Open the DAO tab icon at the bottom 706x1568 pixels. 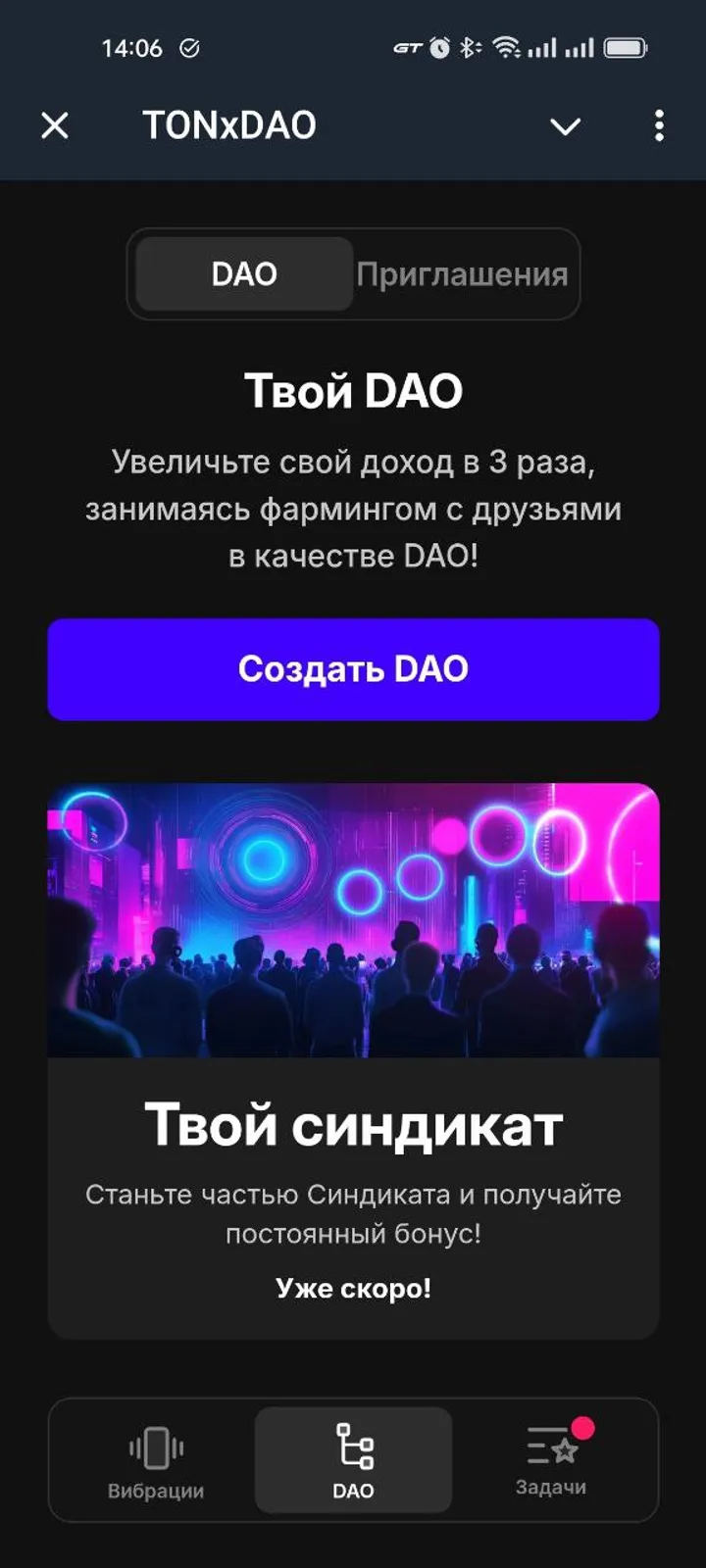tap(353, 1460)
